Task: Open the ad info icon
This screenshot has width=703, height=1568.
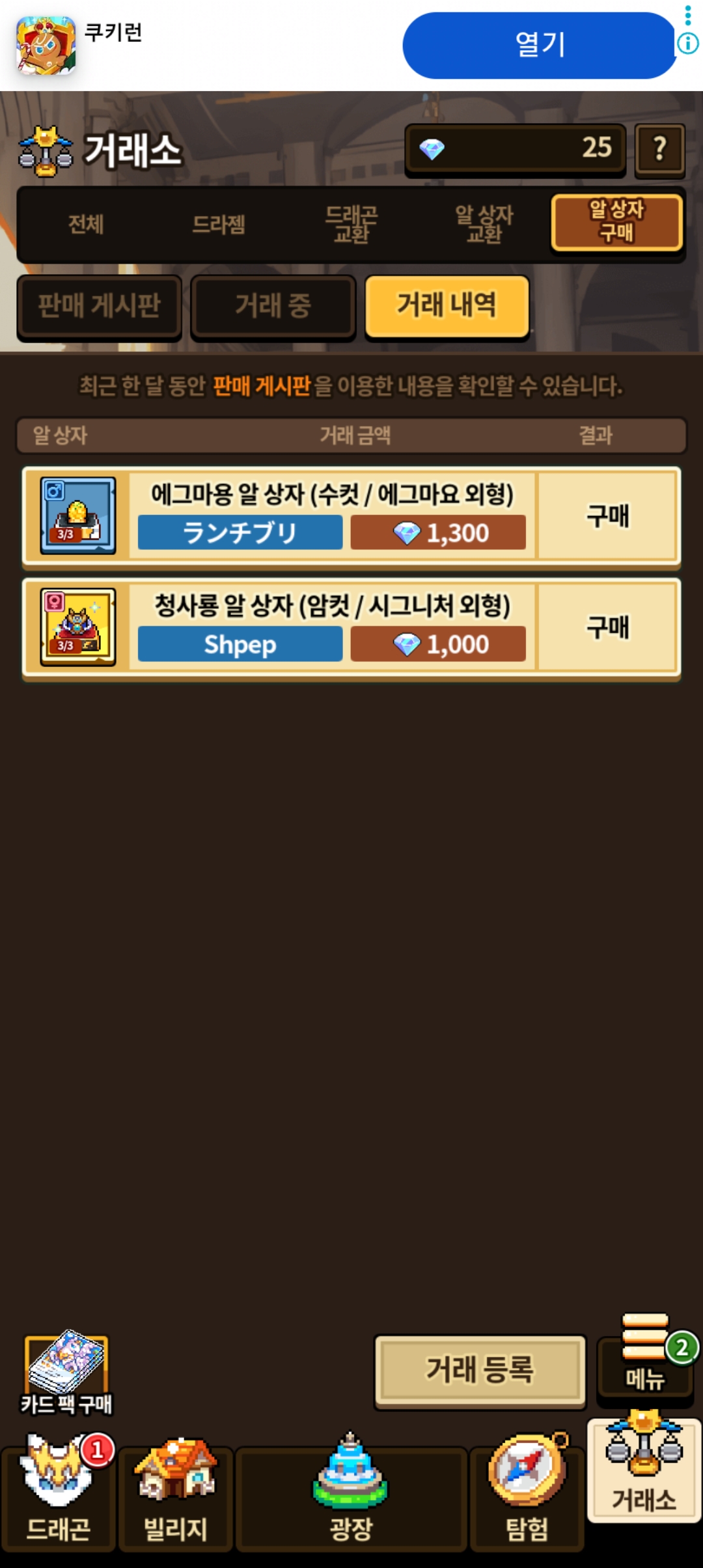Action: point(688,44)
